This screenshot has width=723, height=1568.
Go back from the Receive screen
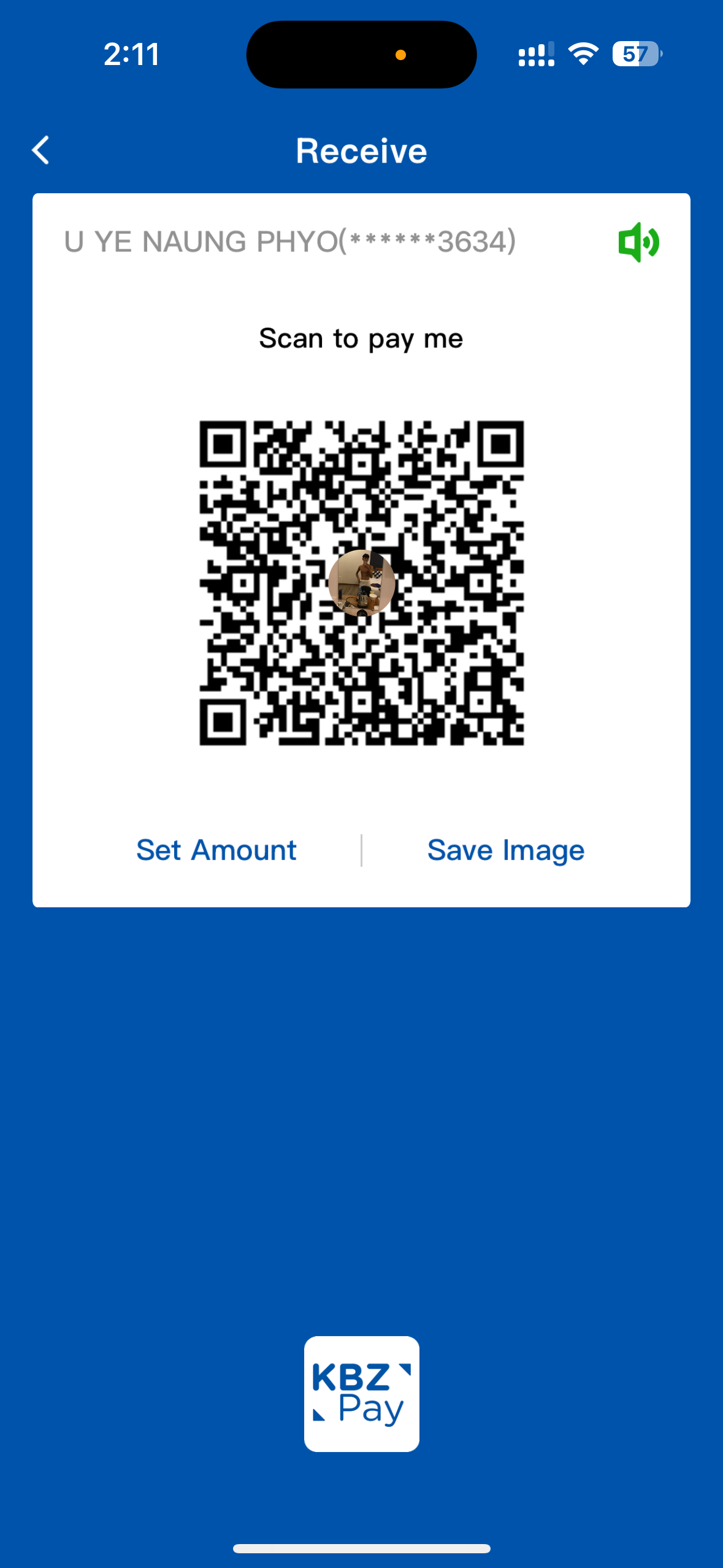point(41,150)
